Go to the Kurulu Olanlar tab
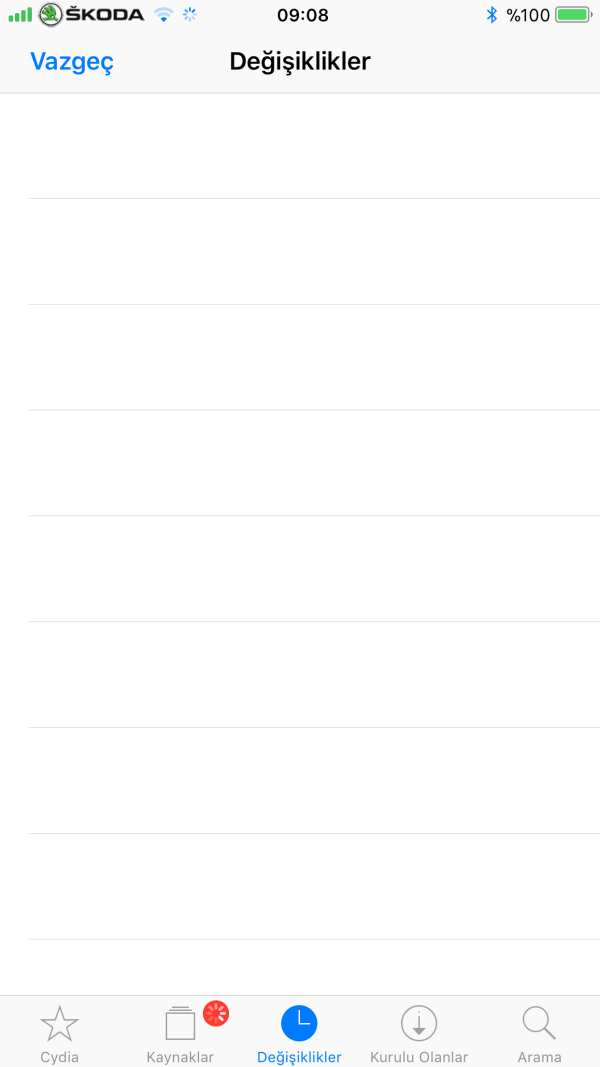Image resolution: width=600 pixels, height=1067 pixels. pyautogui.click(x=419, y=1033)
